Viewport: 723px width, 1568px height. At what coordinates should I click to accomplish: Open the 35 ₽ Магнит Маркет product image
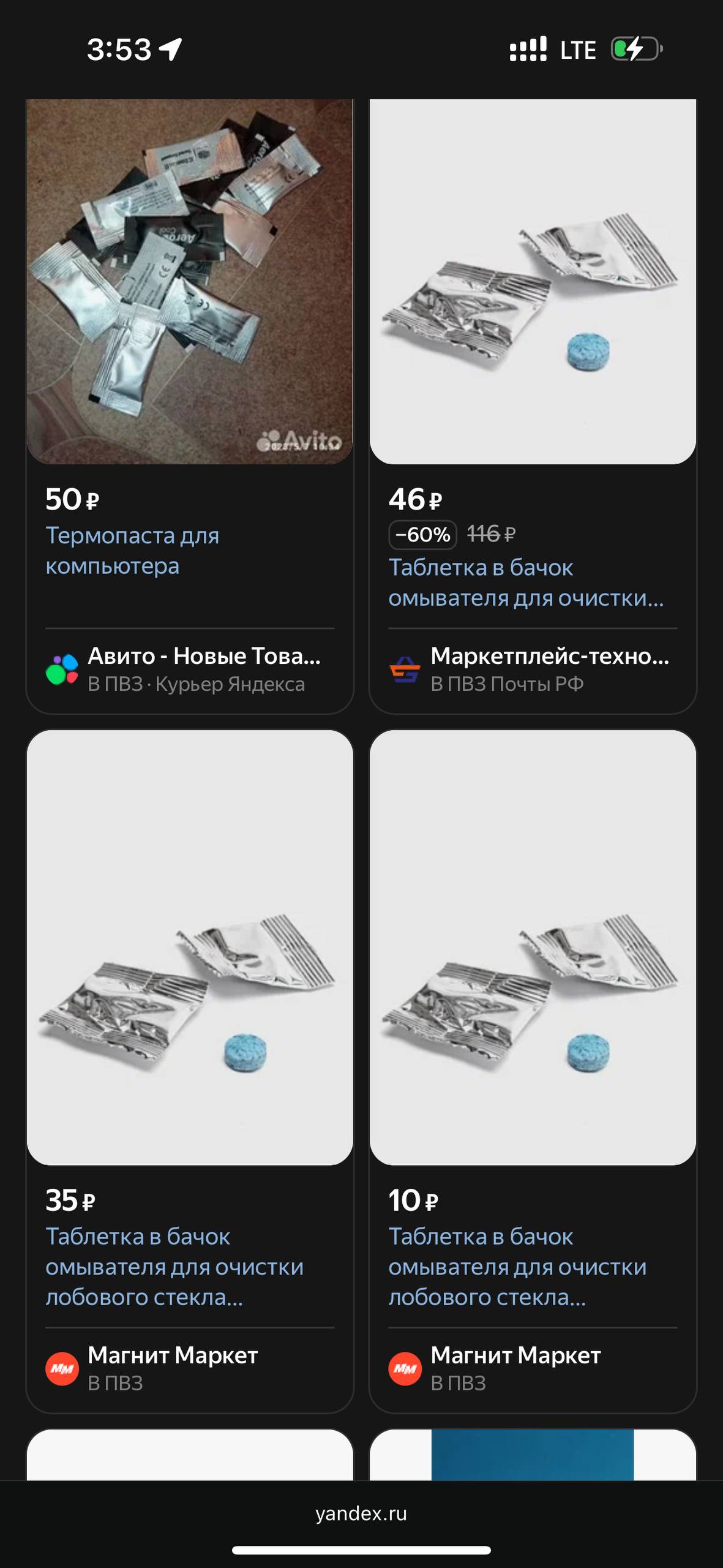[x=190, y=947]
